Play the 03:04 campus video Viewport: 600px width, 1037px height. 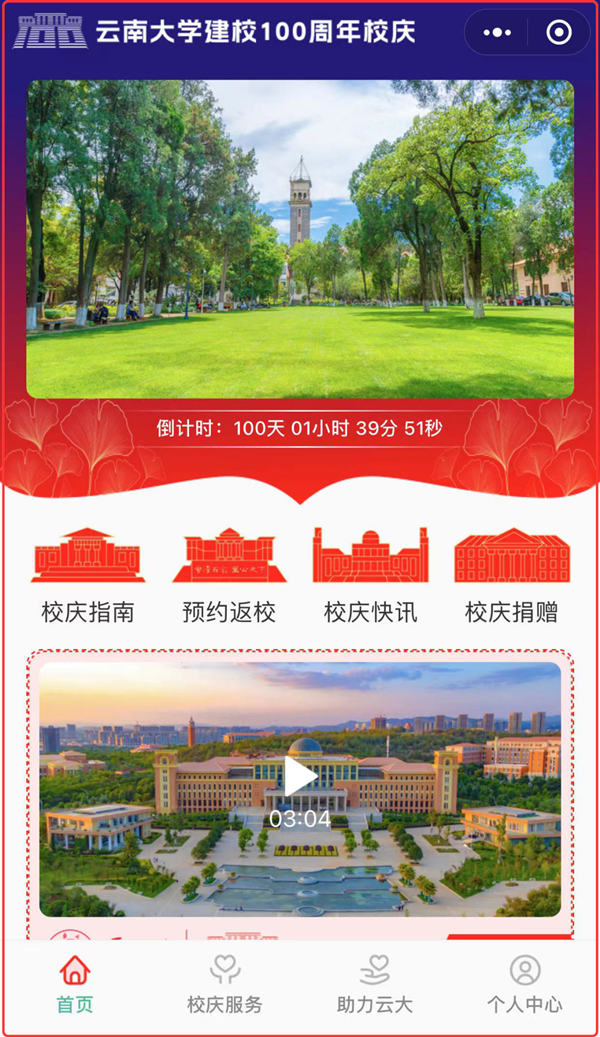click(x=300, y=777)
